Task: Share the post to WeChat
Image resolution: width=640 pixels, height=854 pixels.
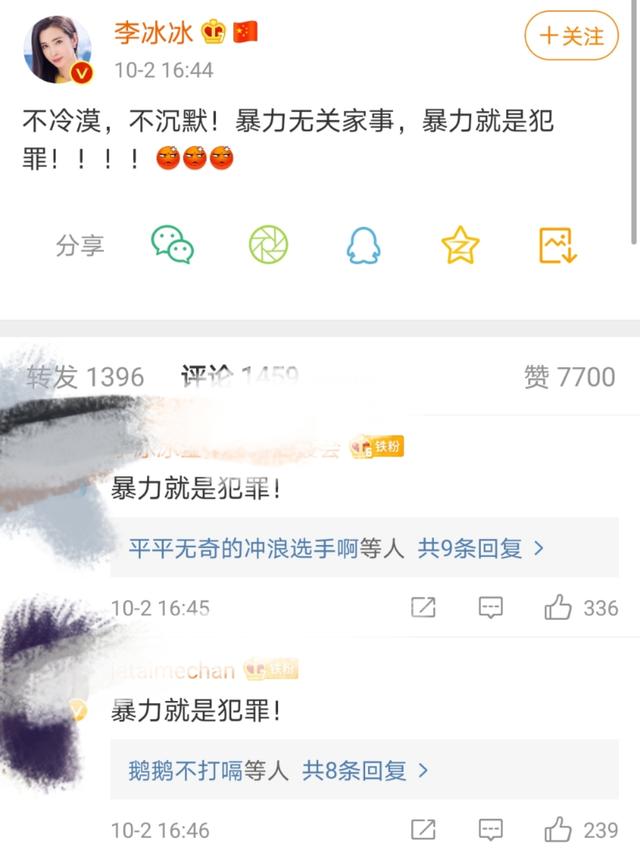Action: [172, 244]
